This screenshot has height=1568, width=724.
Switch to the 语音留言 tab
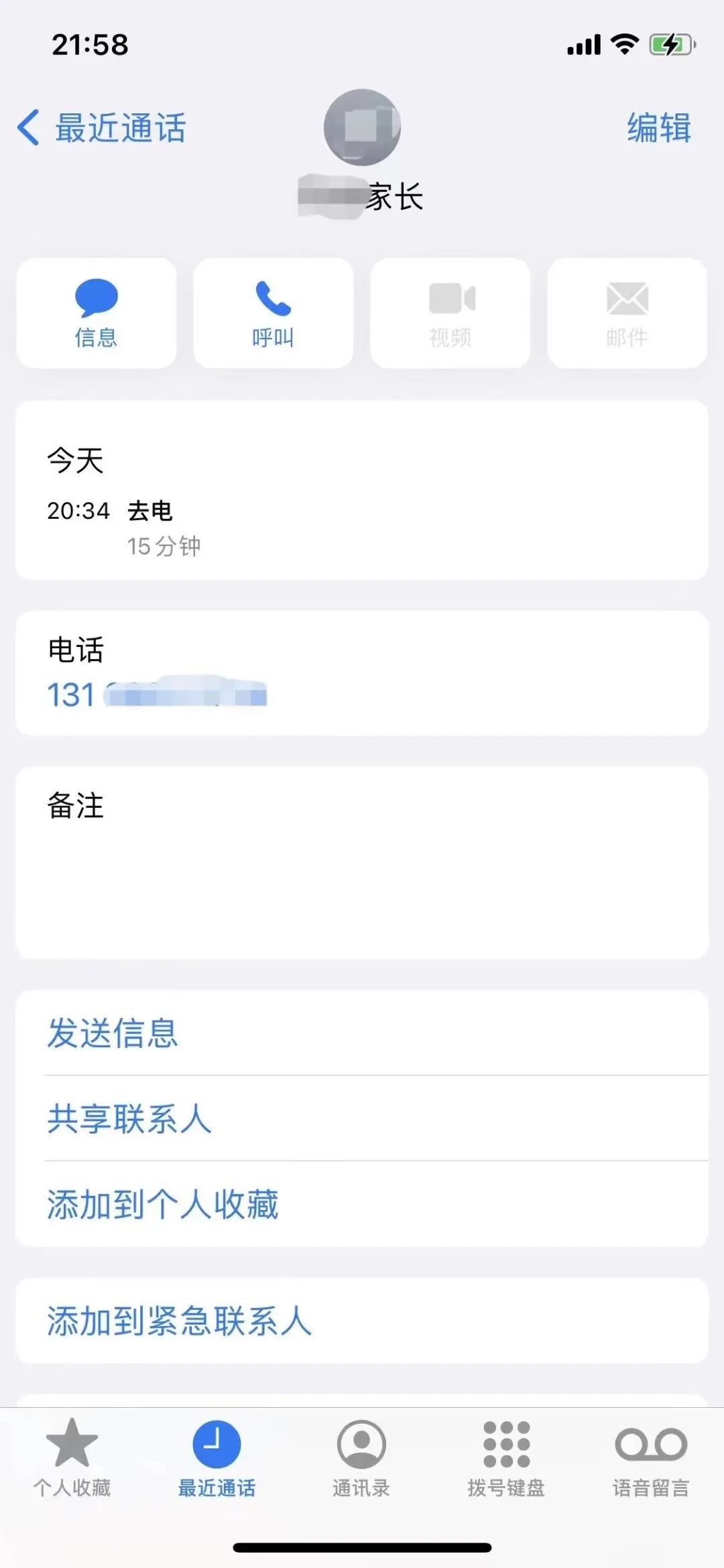pyautogui.click(x=651, y=1457)
